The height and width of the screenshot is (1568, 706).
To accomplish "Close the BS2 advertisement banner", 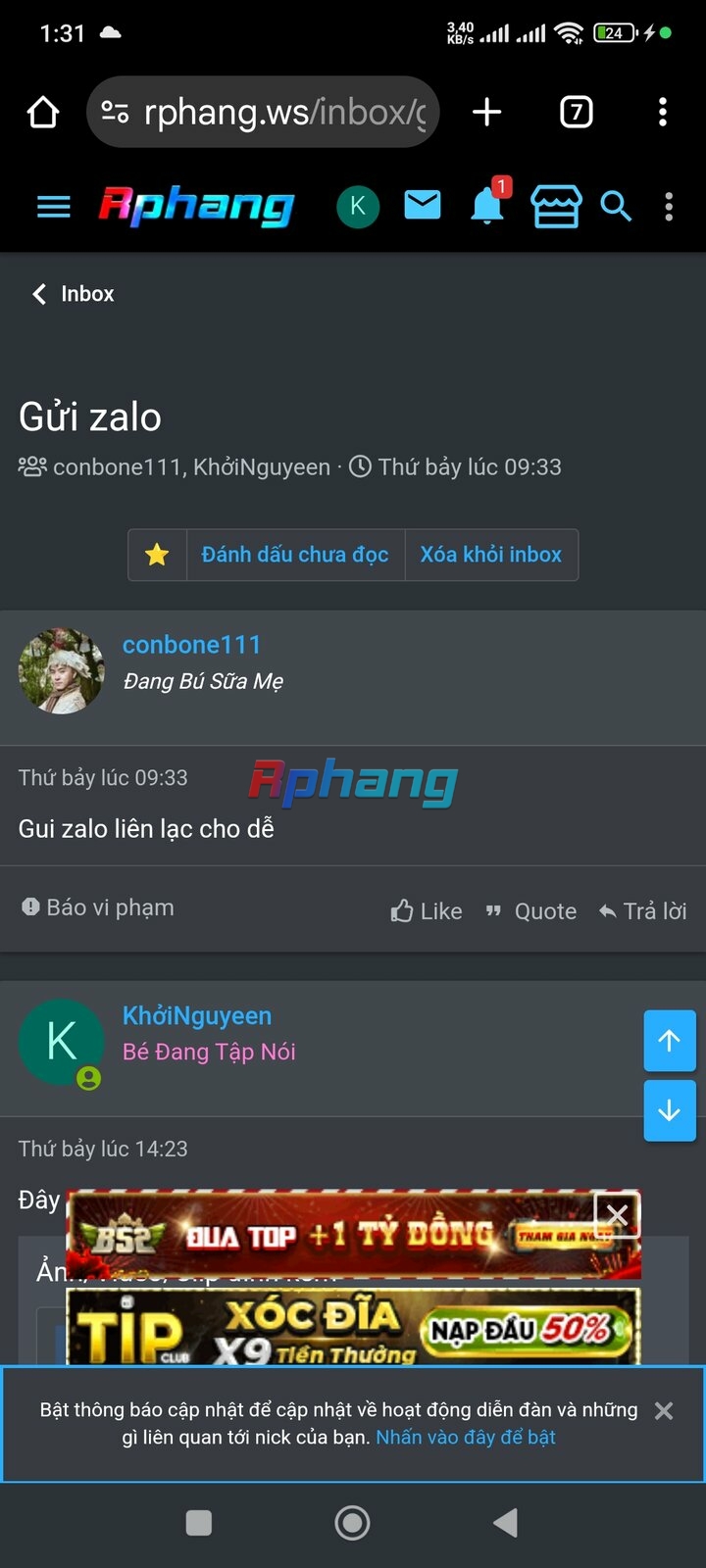I will [x=617, y=1215].
